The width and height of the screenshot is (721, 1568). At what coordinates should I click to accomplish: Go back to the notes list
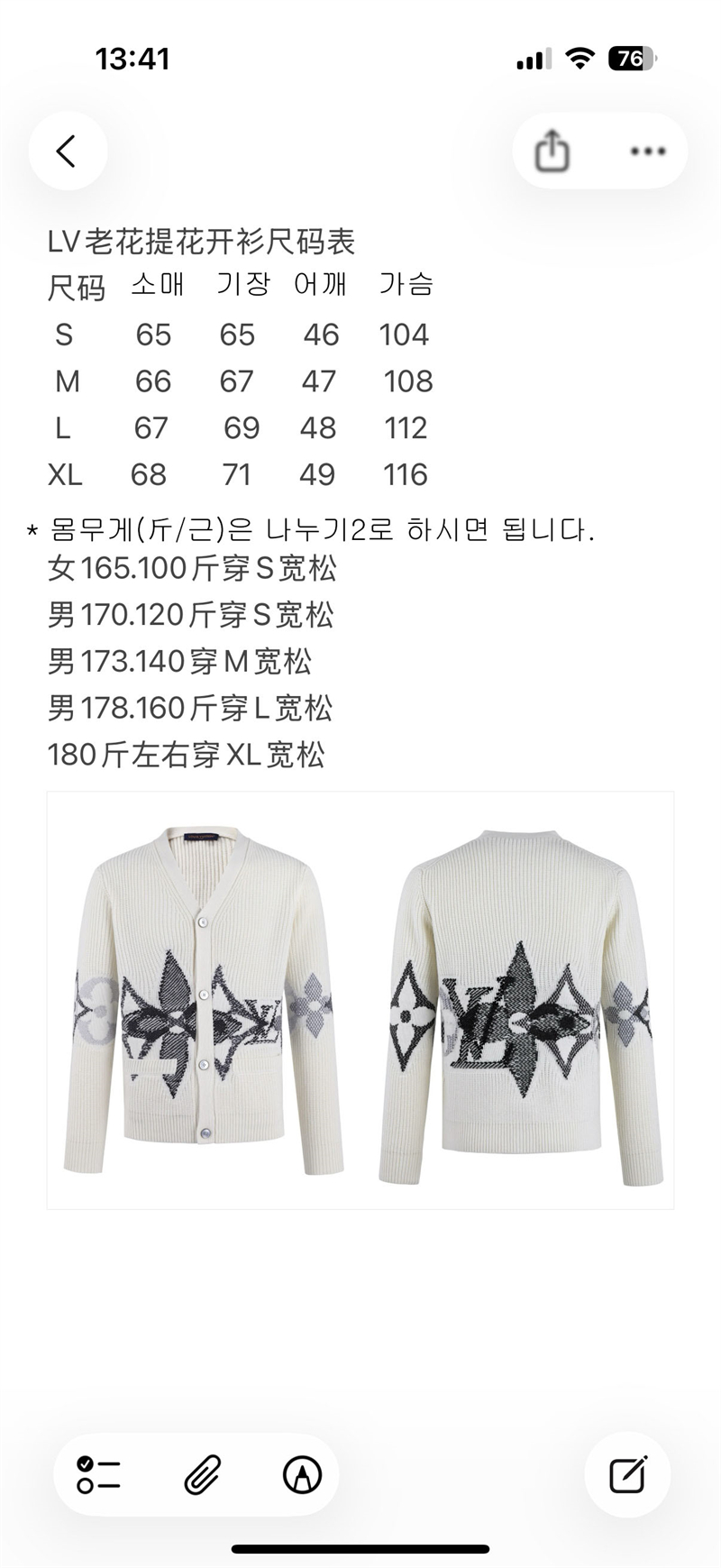[67, 151]
